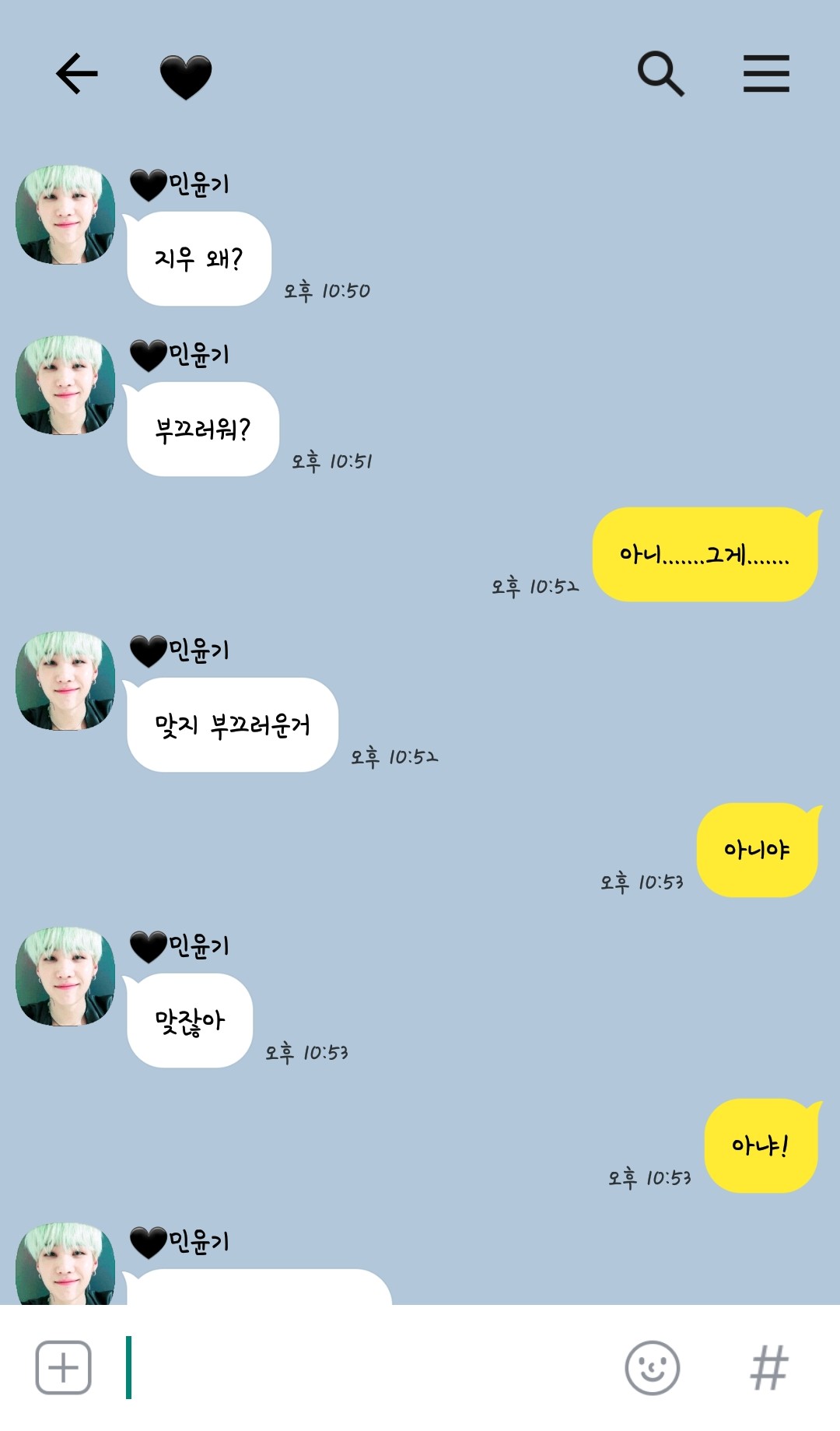The width and height of the screenshot is (840, 1431).
Task: Open the emoticon picker
Action: [x=653, y=1367]
